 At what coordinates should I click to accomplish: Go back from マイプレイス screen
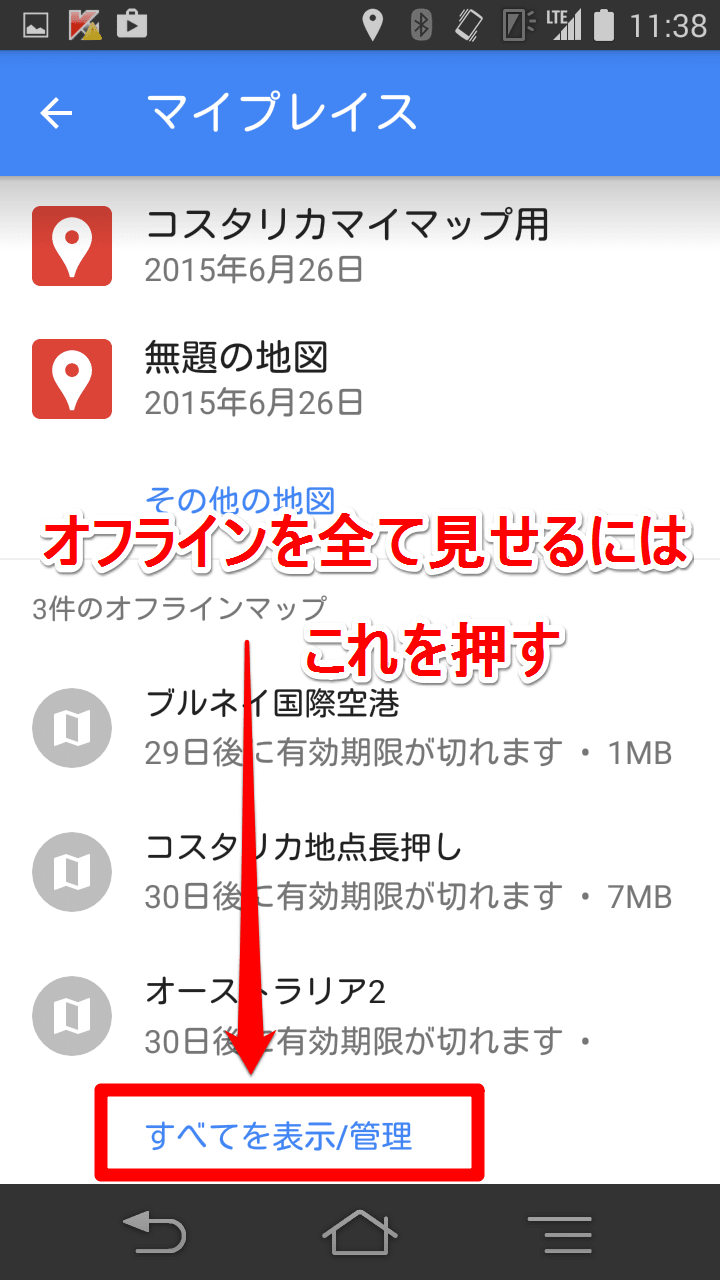[x=57, y=113]
